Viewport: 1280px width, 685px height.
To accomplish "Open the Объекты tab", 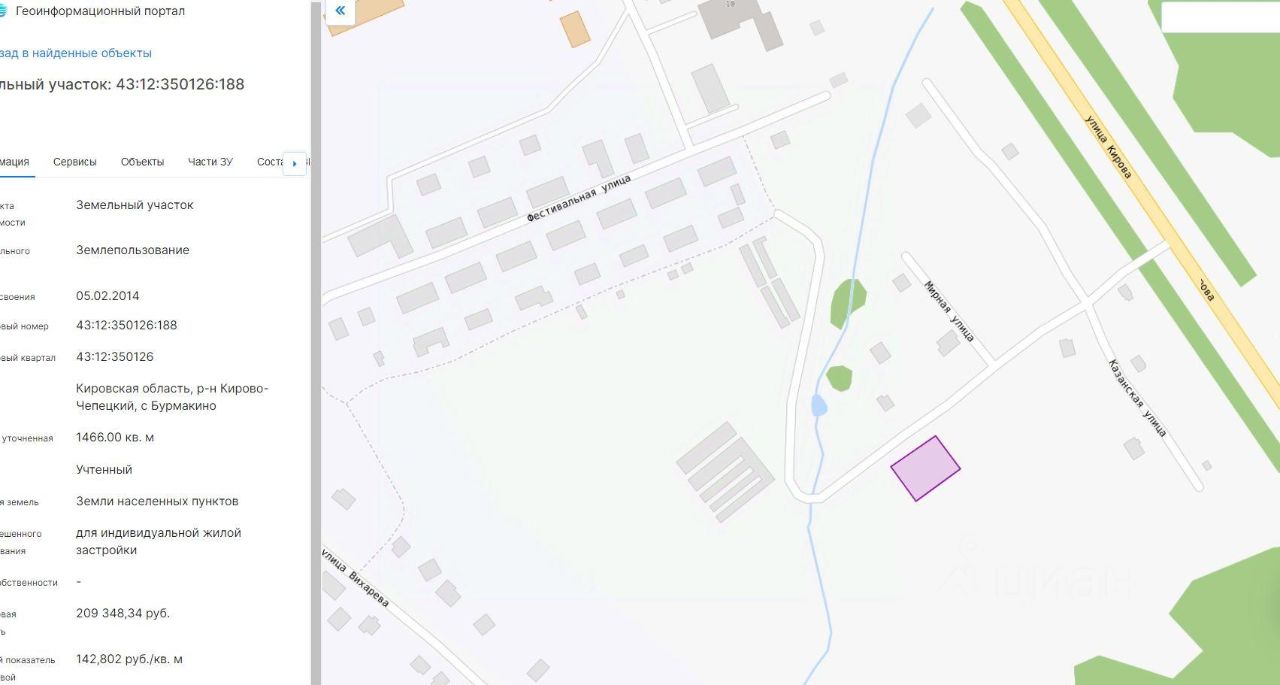I will (142, 162).
